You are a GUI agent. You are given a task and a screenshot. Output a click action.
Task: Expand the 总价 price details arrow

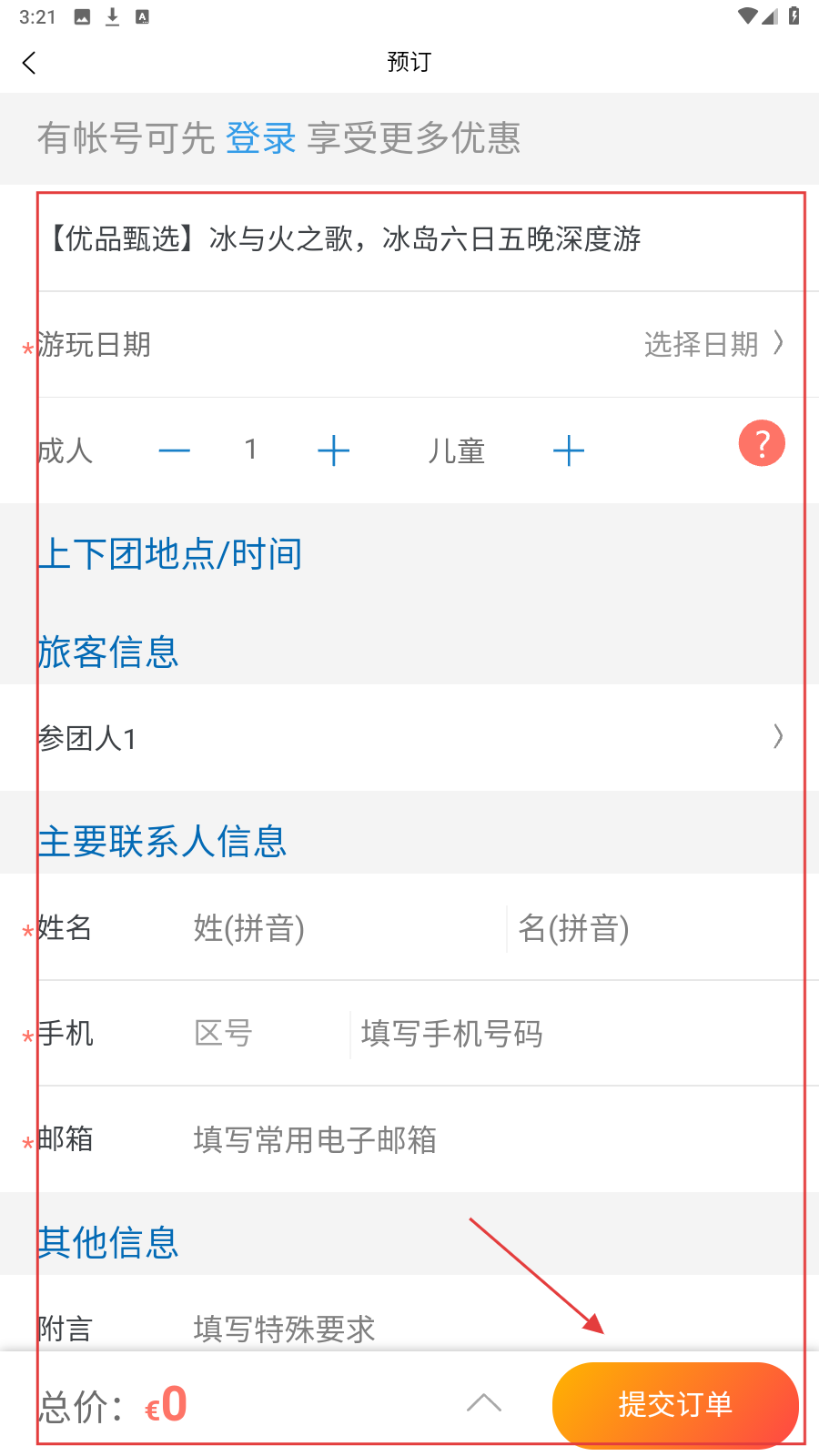coord(484,1403)
